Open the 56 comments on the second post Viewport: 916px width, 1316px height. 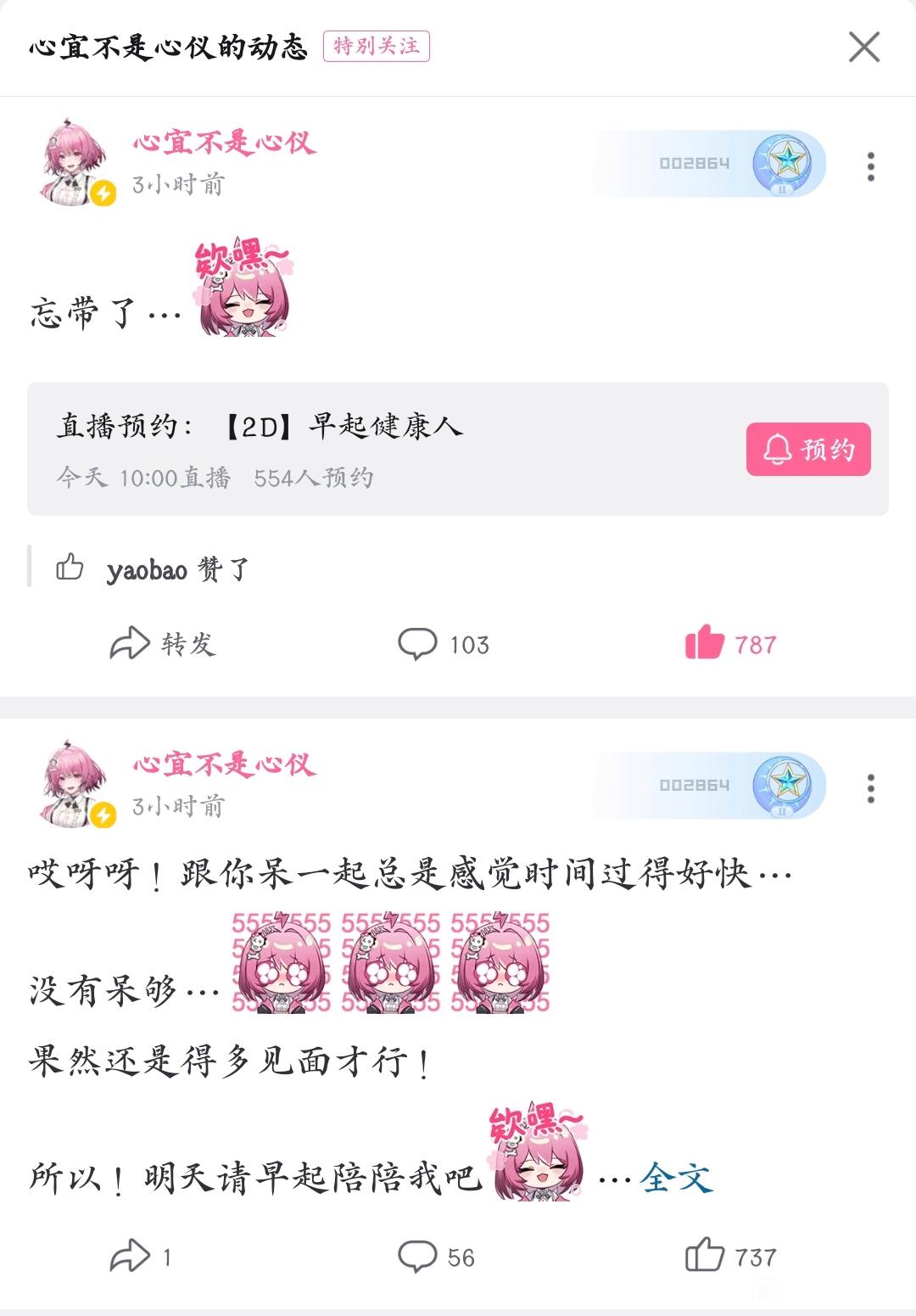pyautogui.click(x=437, y=1257)
